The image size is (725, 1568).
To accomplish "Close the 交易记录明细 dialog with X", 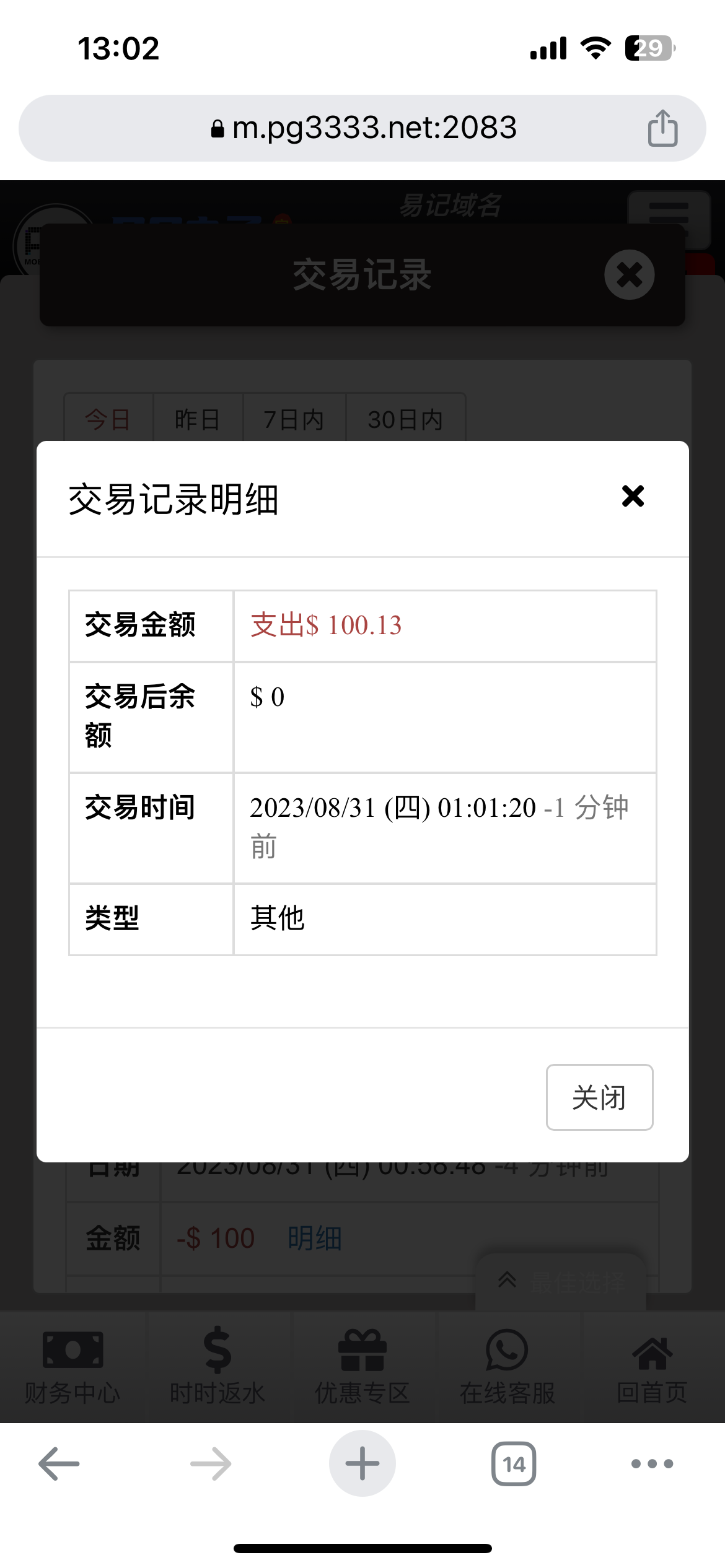I will 633,496.
